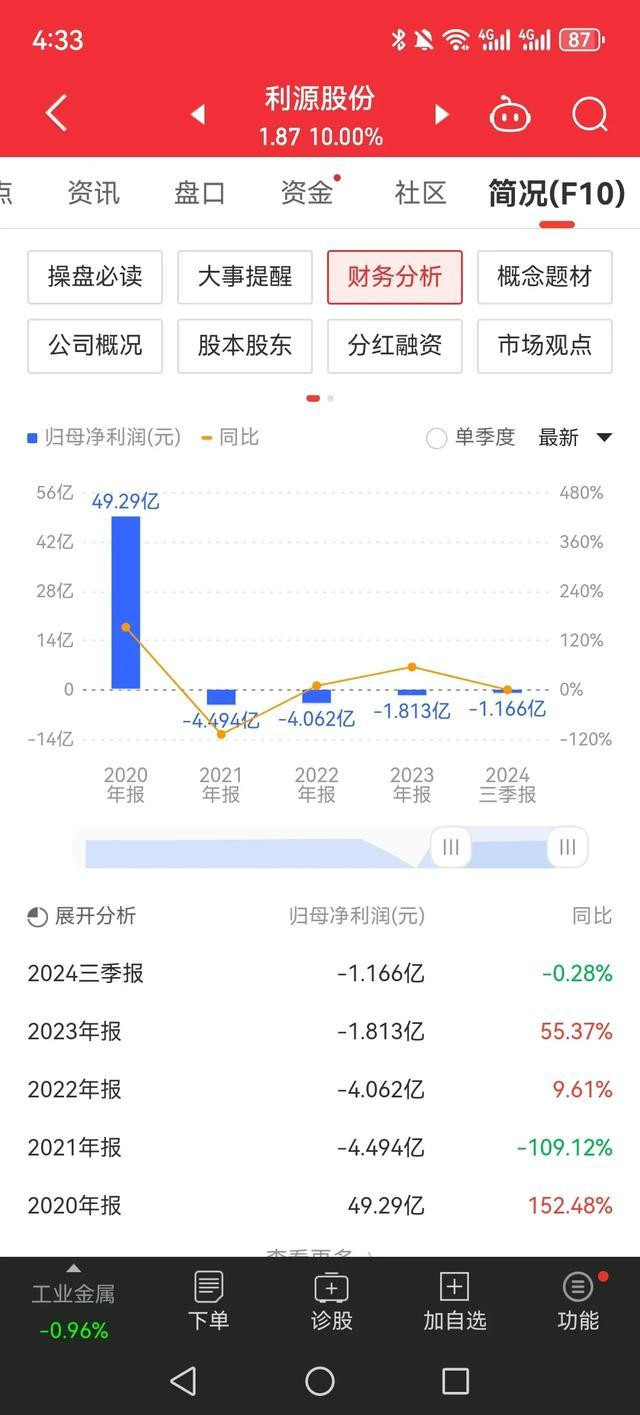The image size is (640, 1415).
Task: Select the 操盘必读 section
Action: (95, 277)
